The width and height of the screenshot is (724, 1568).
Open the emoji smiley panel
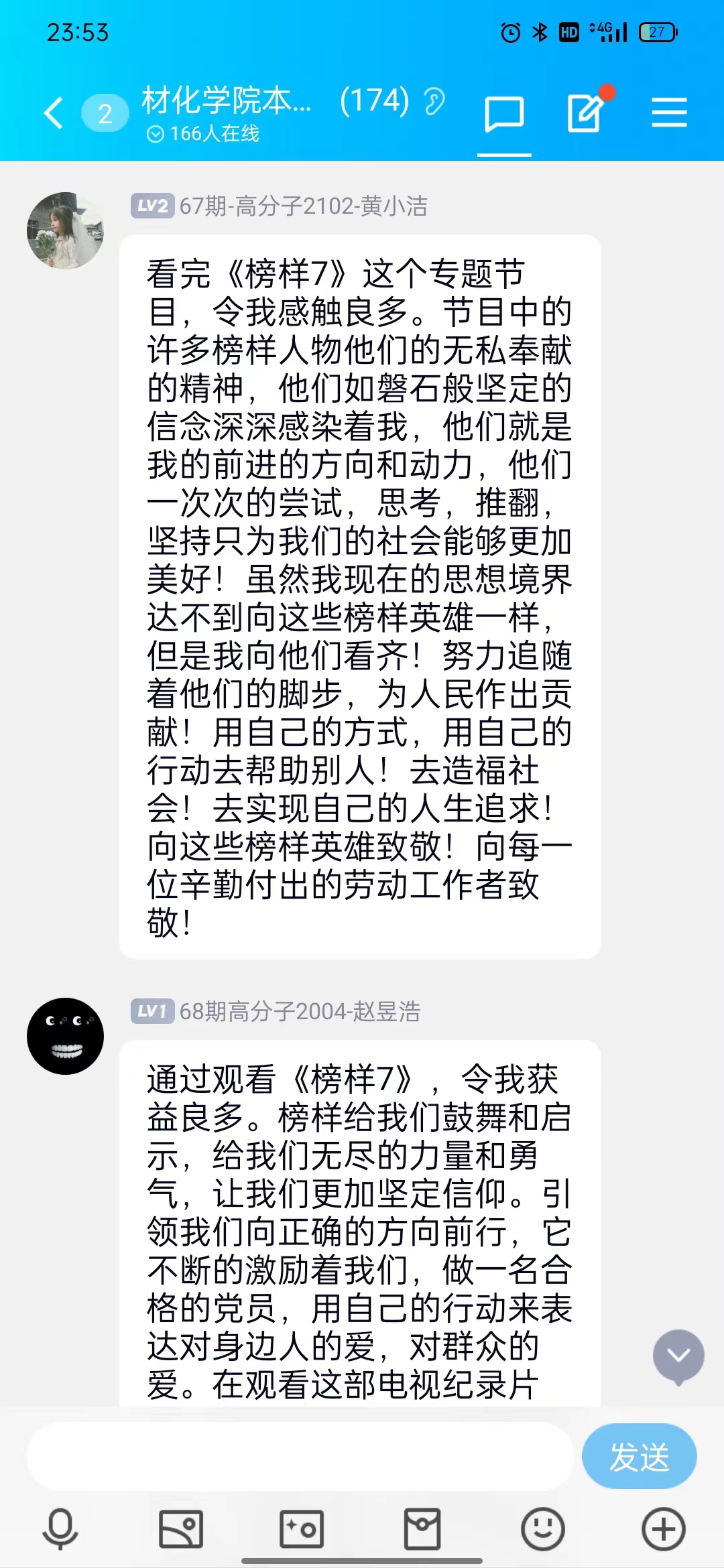coord(543,1529)
